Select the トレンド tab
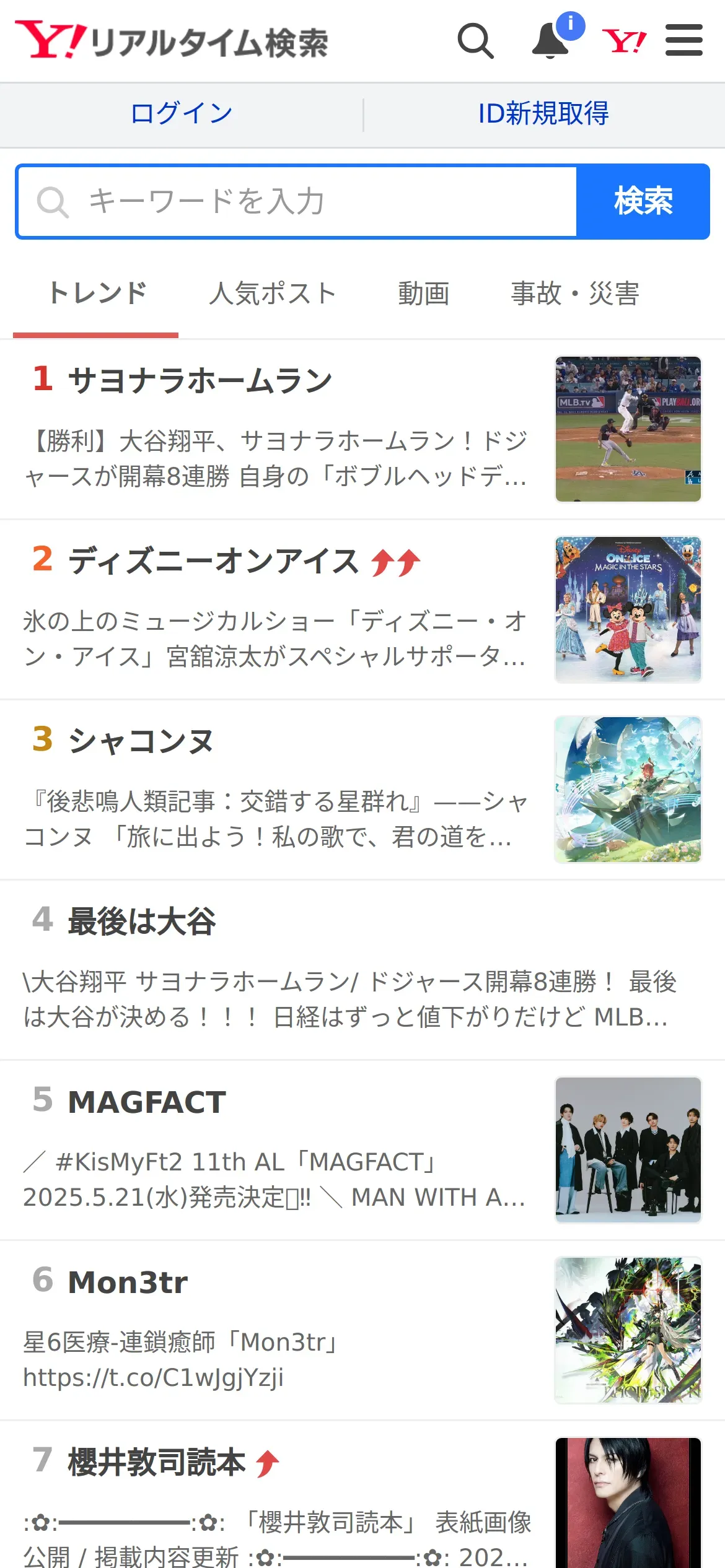The height and width of the screenshot is (1568, 725). click(x=97, y=294)
